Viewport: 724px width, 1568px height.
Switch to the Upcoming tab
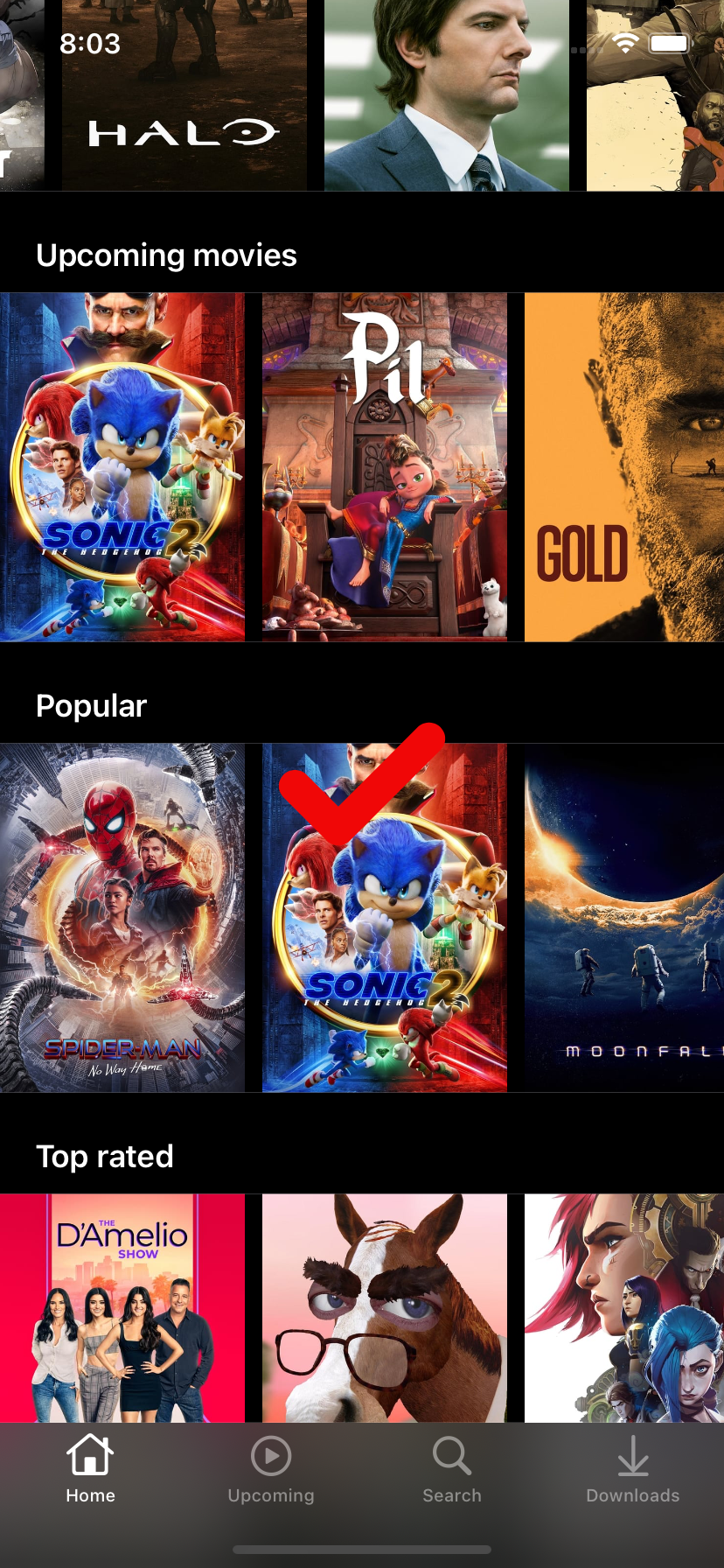[271, 1470]
